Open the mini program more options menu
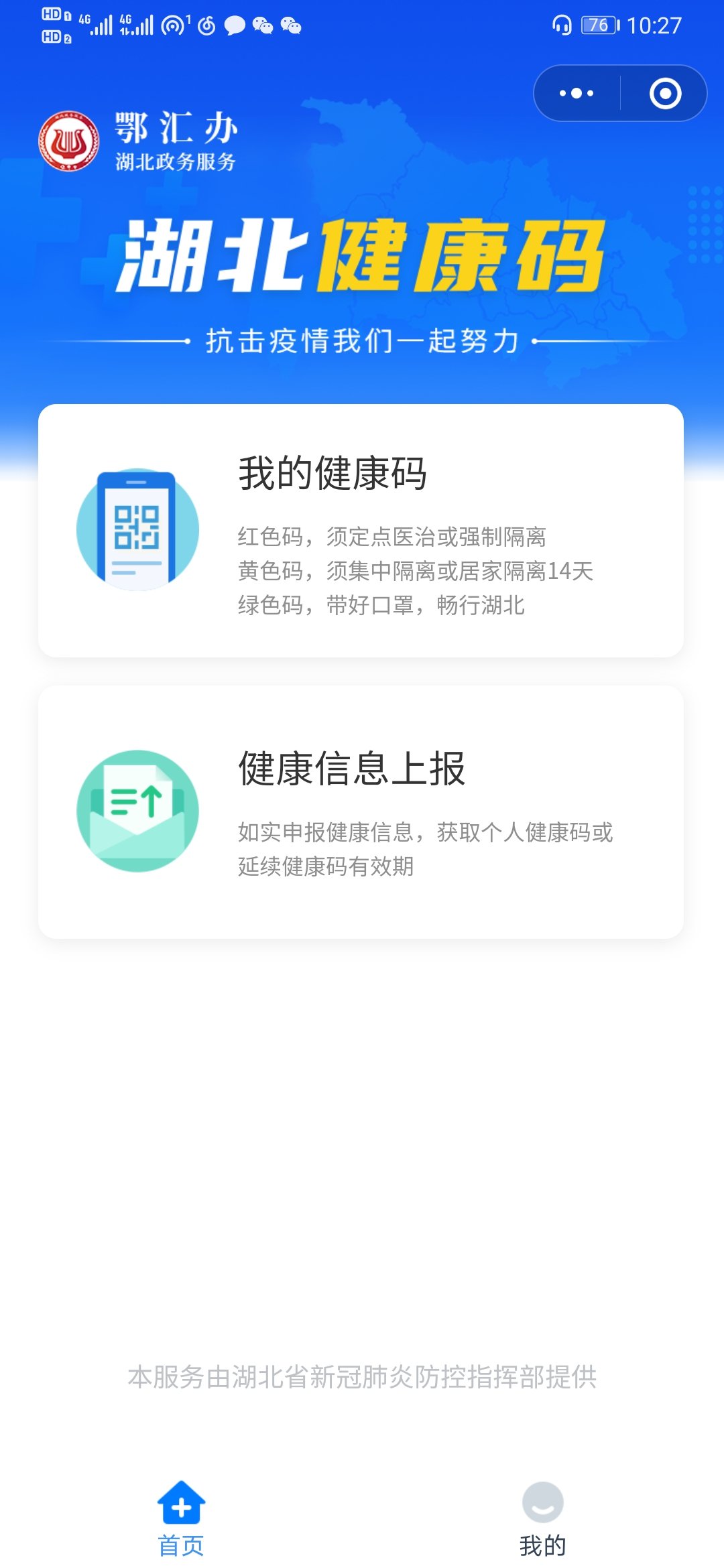Viewport: 724px width, 1568px height. (x=577, y=93)
